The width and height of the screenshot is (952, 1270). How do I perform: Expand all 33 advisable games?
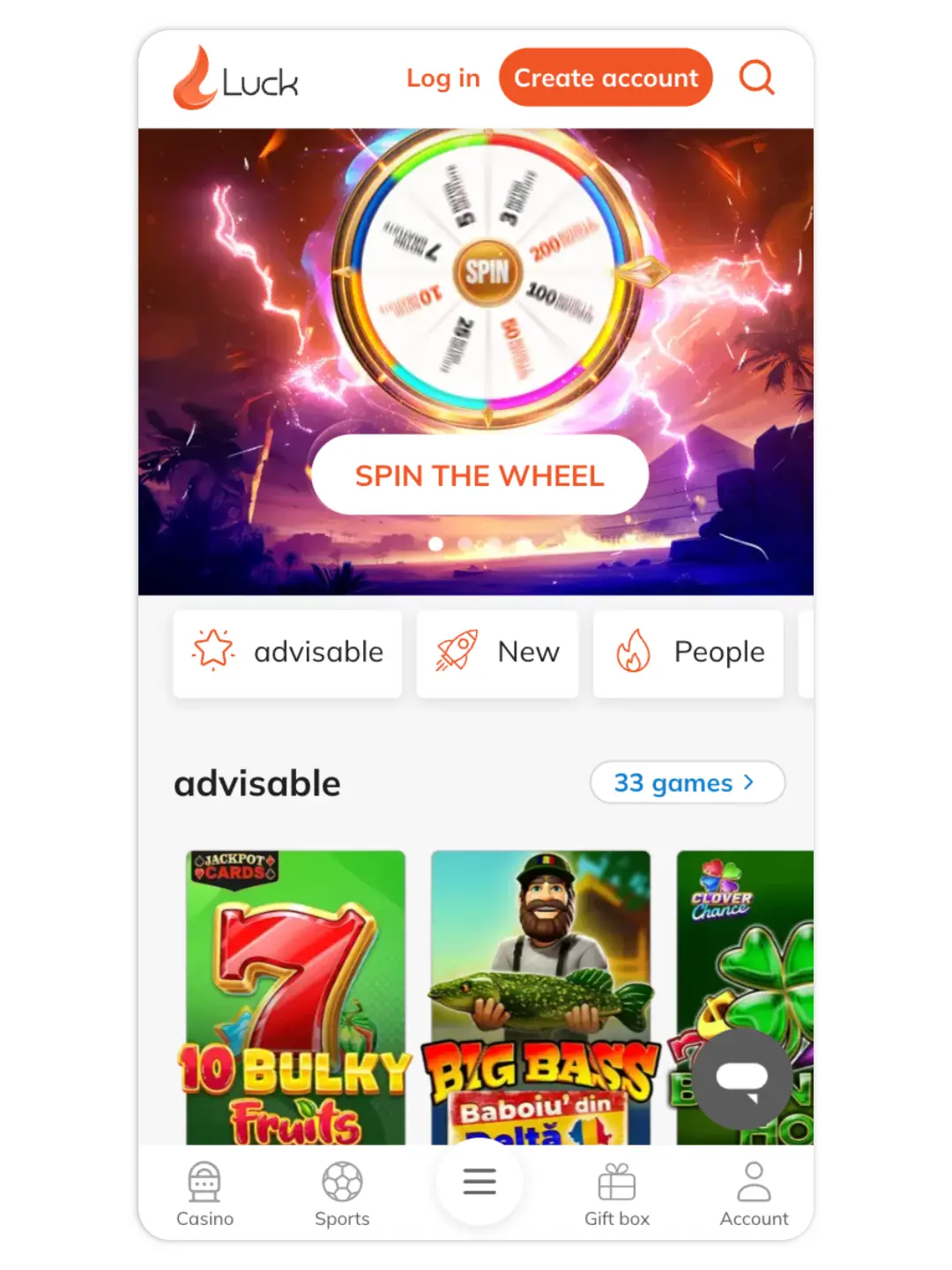[x=688, y=782]
